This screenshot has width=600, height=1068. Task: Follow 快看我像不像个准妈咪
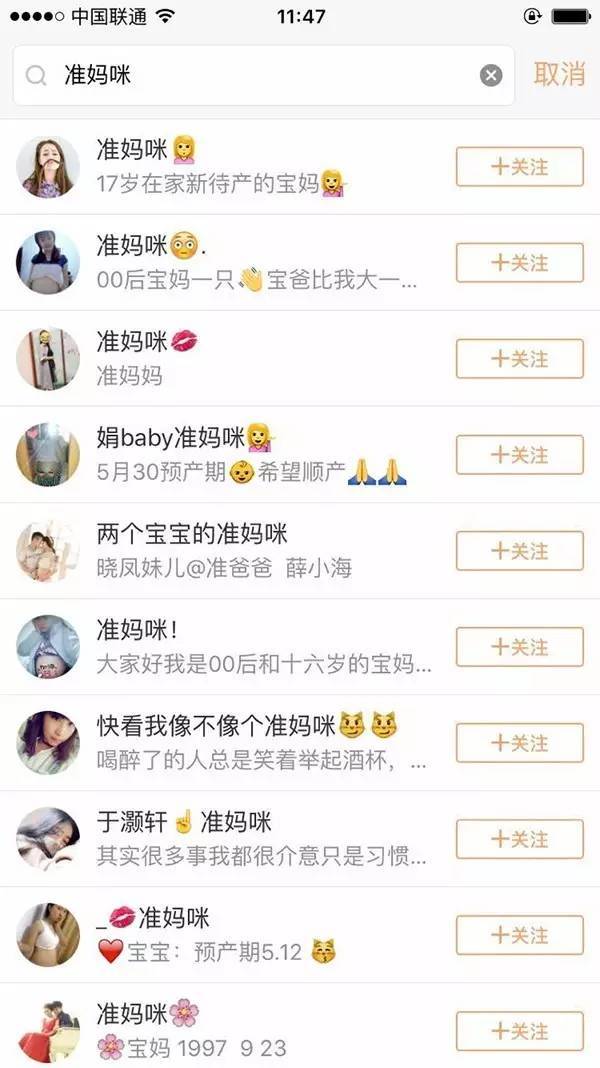(x=519, y=743)
